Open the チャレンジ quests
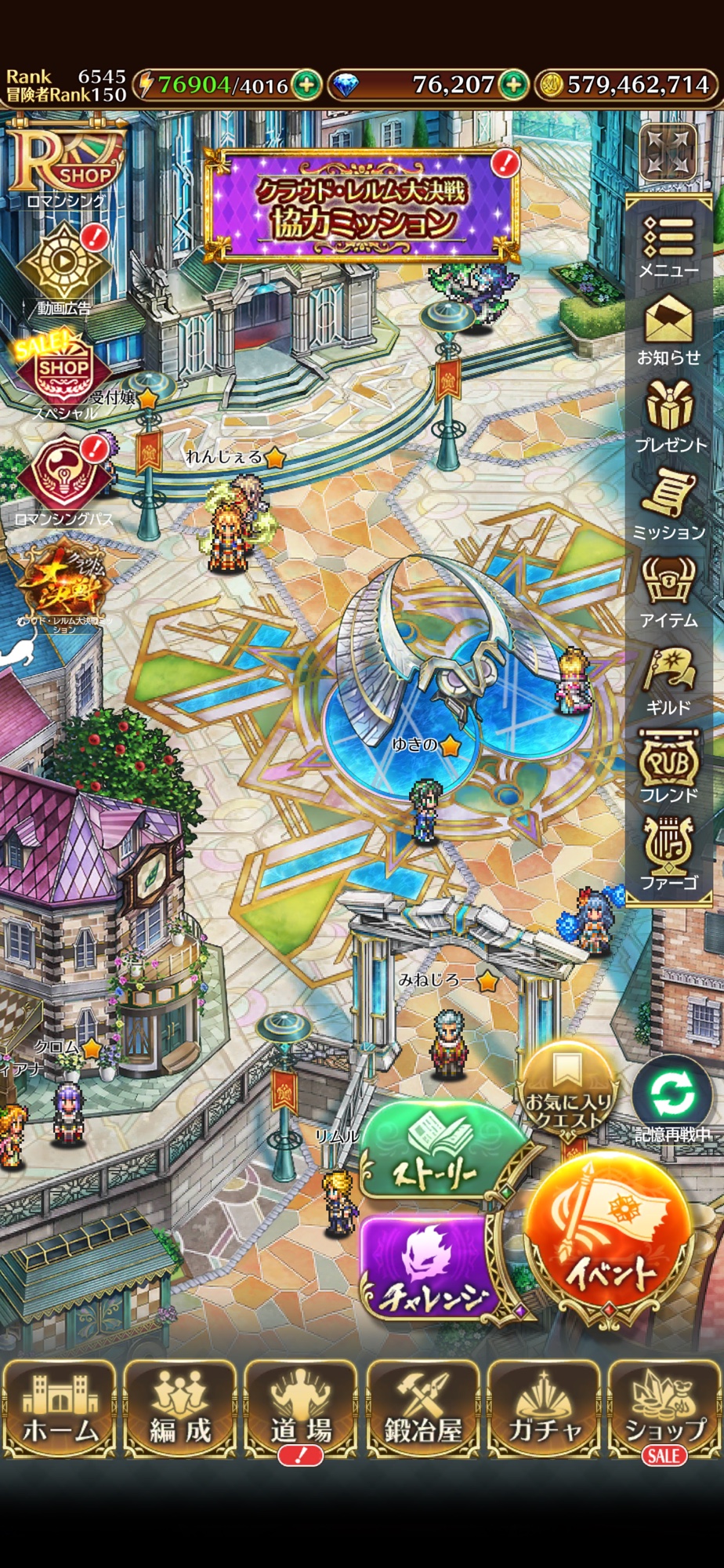The image size is (724, 1568). coord(428,1268)
